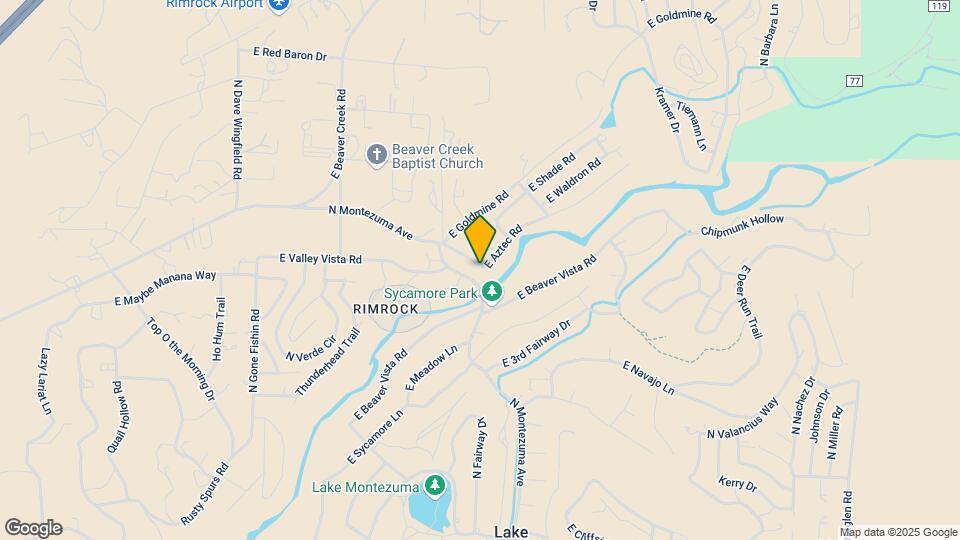Open the Lake Montezuma park pin
This screenshot has height=540, width=960.
click(x=435, y=486)
